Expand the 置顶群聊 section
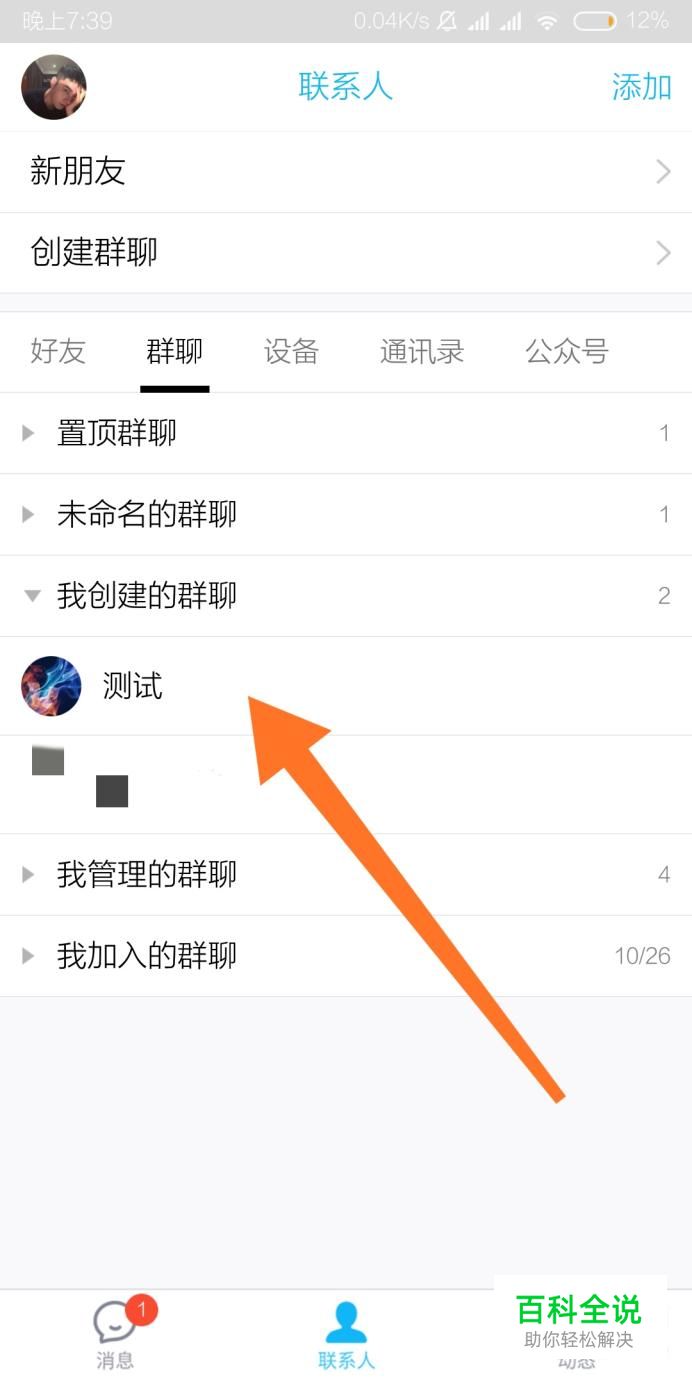Screen dimensions: 692x1384 click(345, 434)
